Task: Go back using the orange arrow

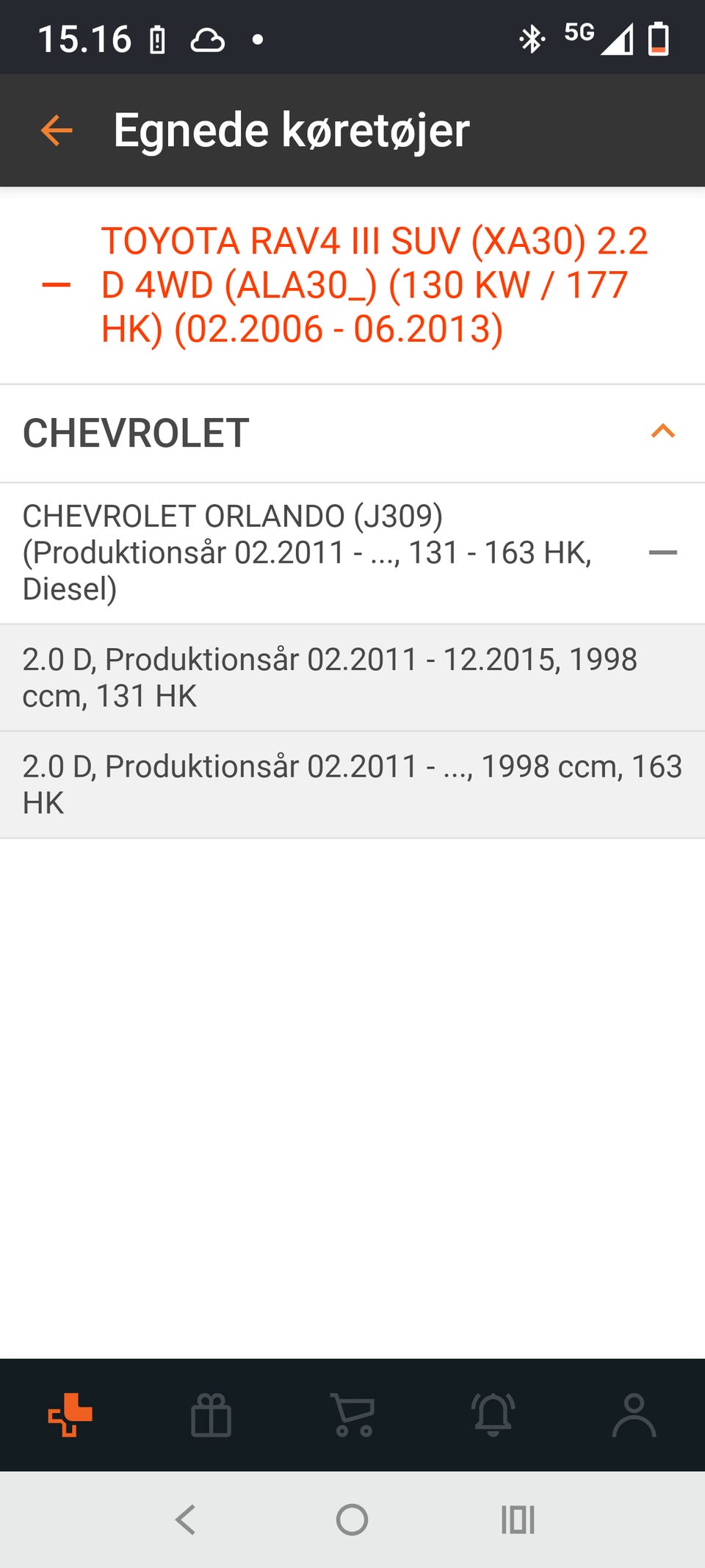Action: (x=57, y=131)
